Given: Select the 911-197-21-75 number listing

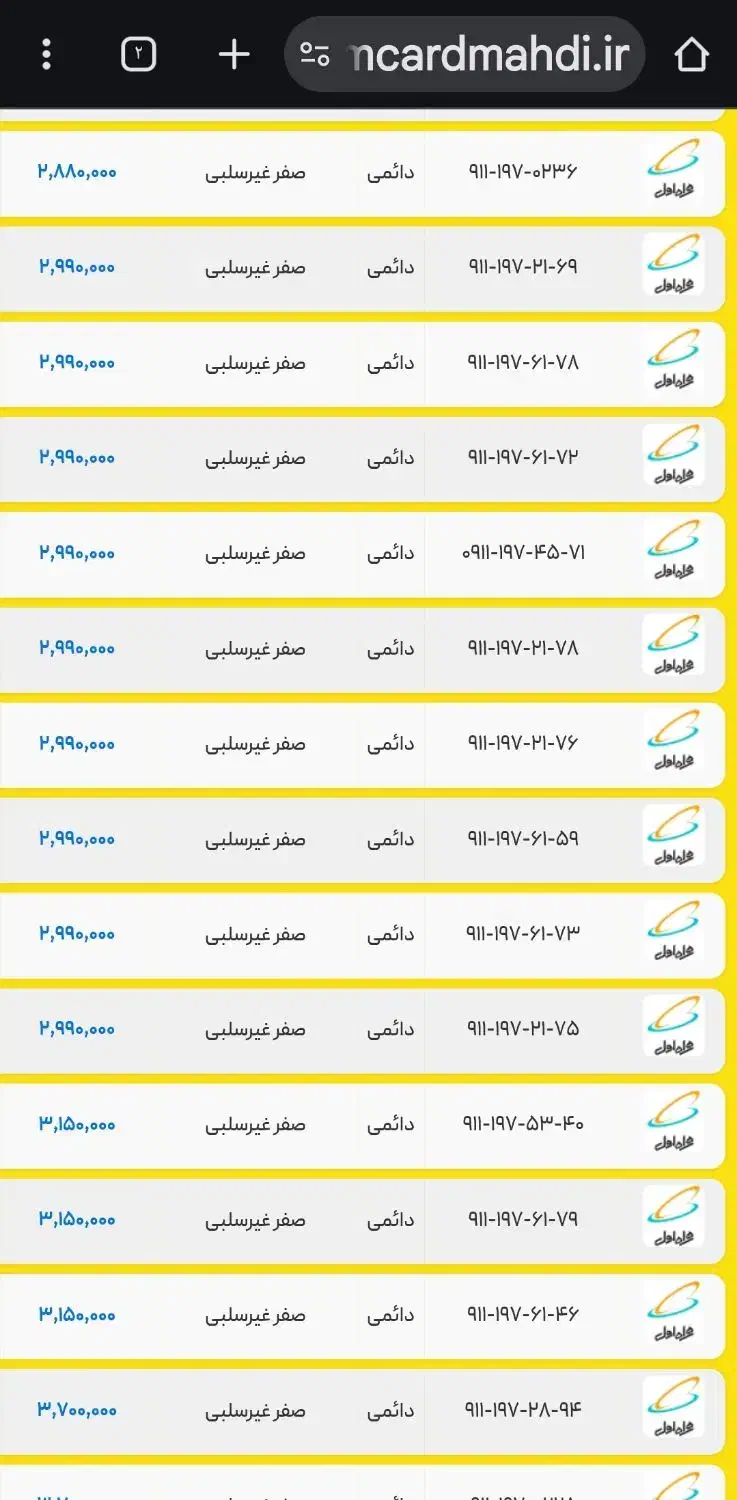Looking at the screenshot, I should 519,1028.
